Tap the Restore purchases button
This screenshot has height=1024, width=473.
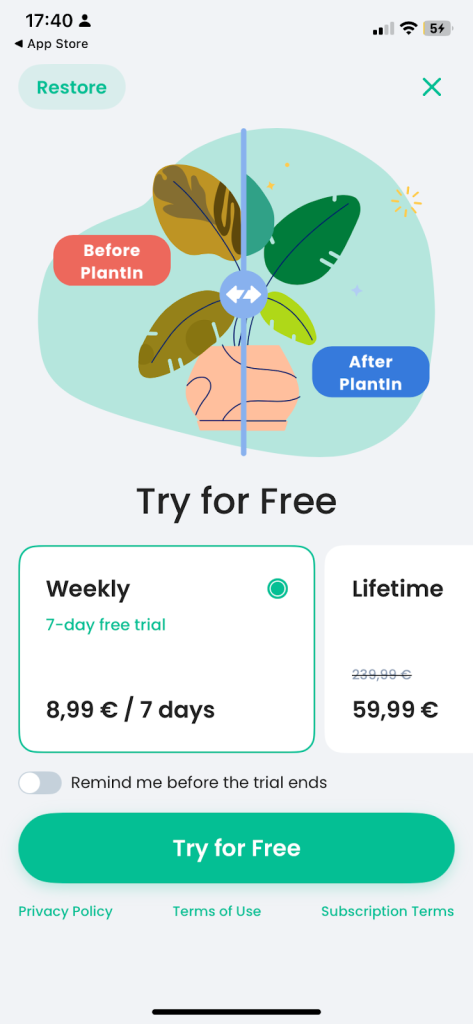[x=72, y=87]
